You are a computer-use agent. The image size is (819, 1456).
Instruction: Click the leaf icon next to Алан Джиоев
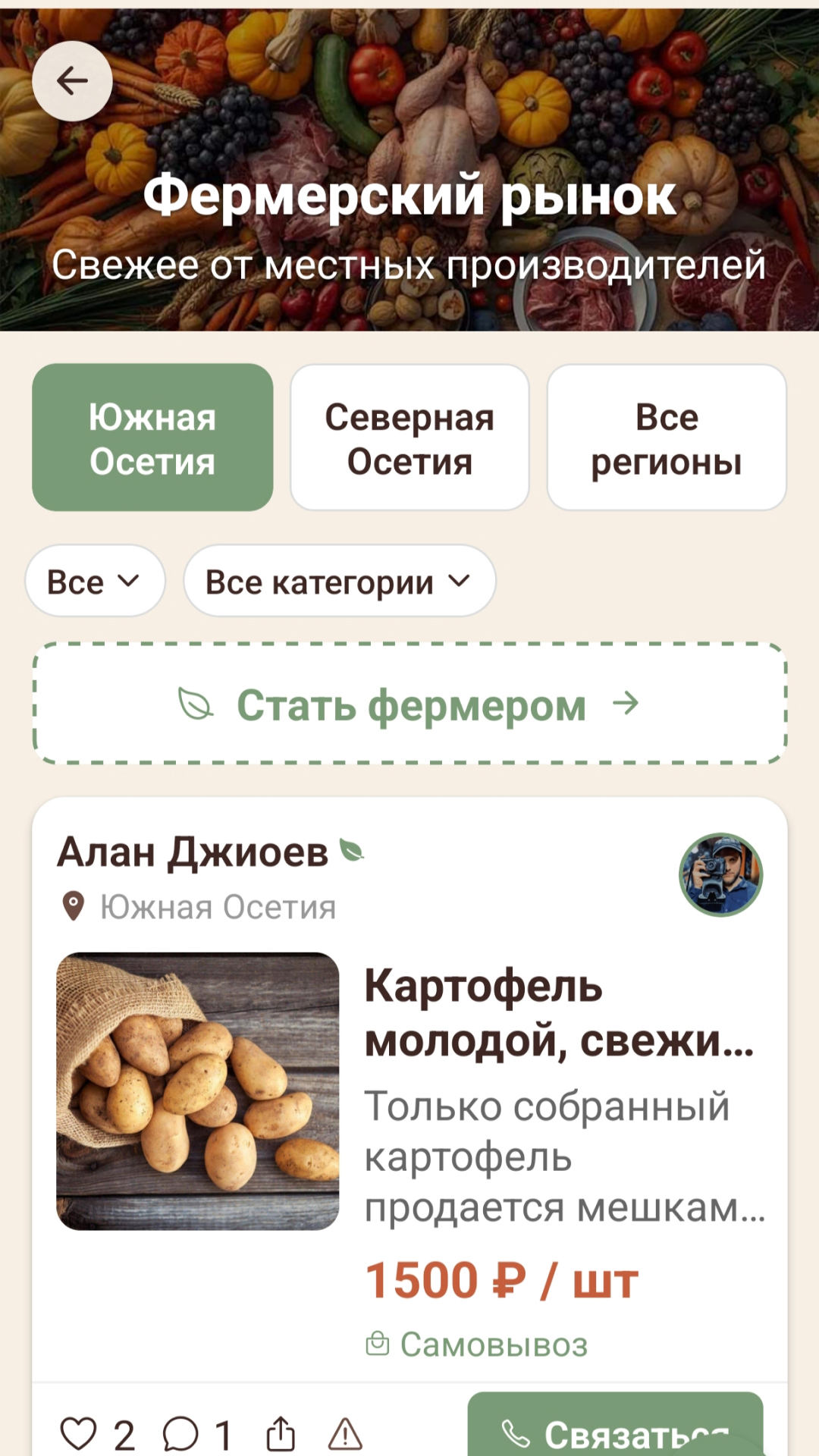(x=352, y=851)
